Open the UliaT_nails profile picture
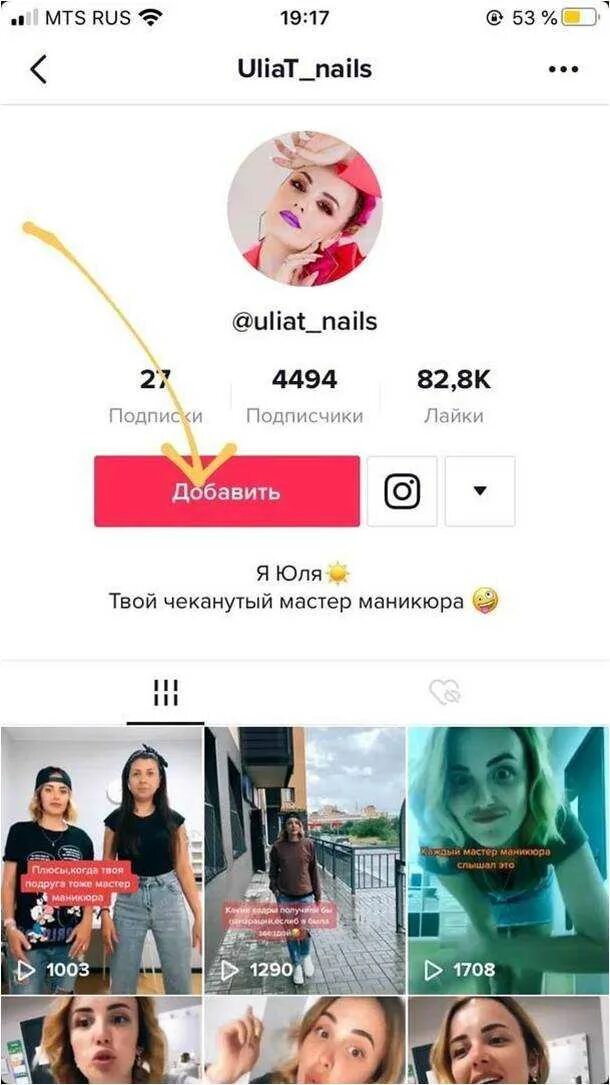Viewport: 610px width, 1085px height. 304,209
